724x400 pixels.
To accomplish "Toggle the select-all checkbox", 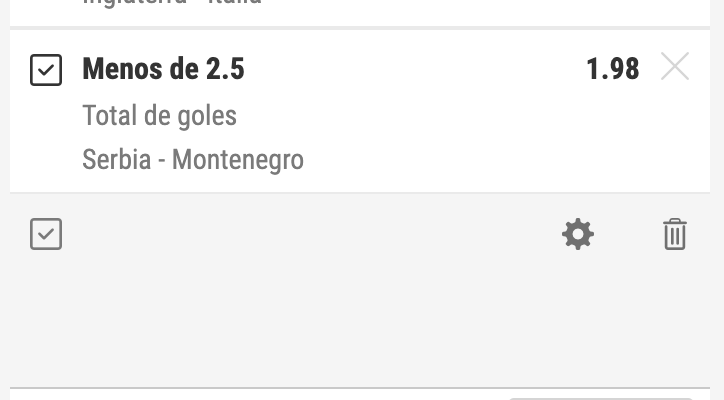I will (46, 235).
